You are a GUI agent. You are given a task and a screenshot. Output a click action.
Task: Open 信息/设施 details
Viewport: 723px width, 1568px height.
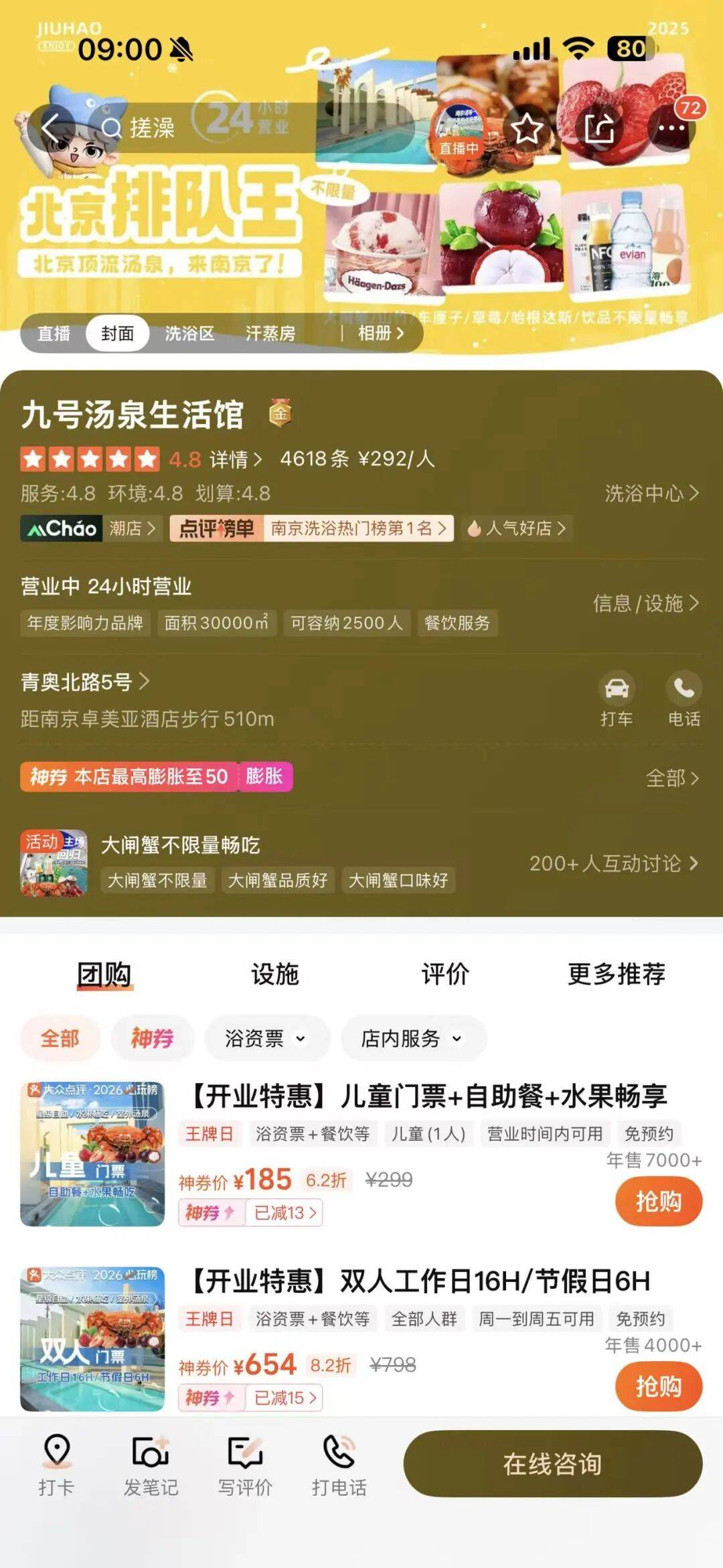coord(645,603)
